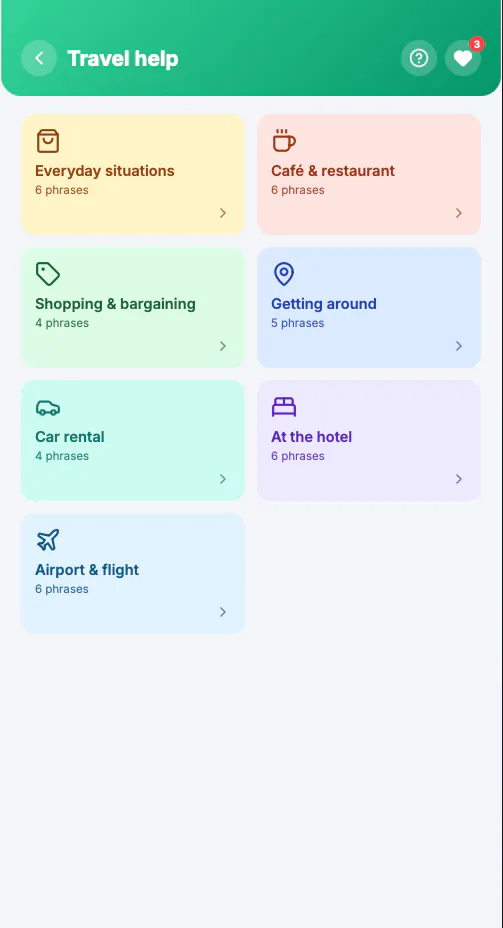Viewport: 503px width, 928px height.
Task: Select the Shopping & bargaining card
Action: coord(133,308)
